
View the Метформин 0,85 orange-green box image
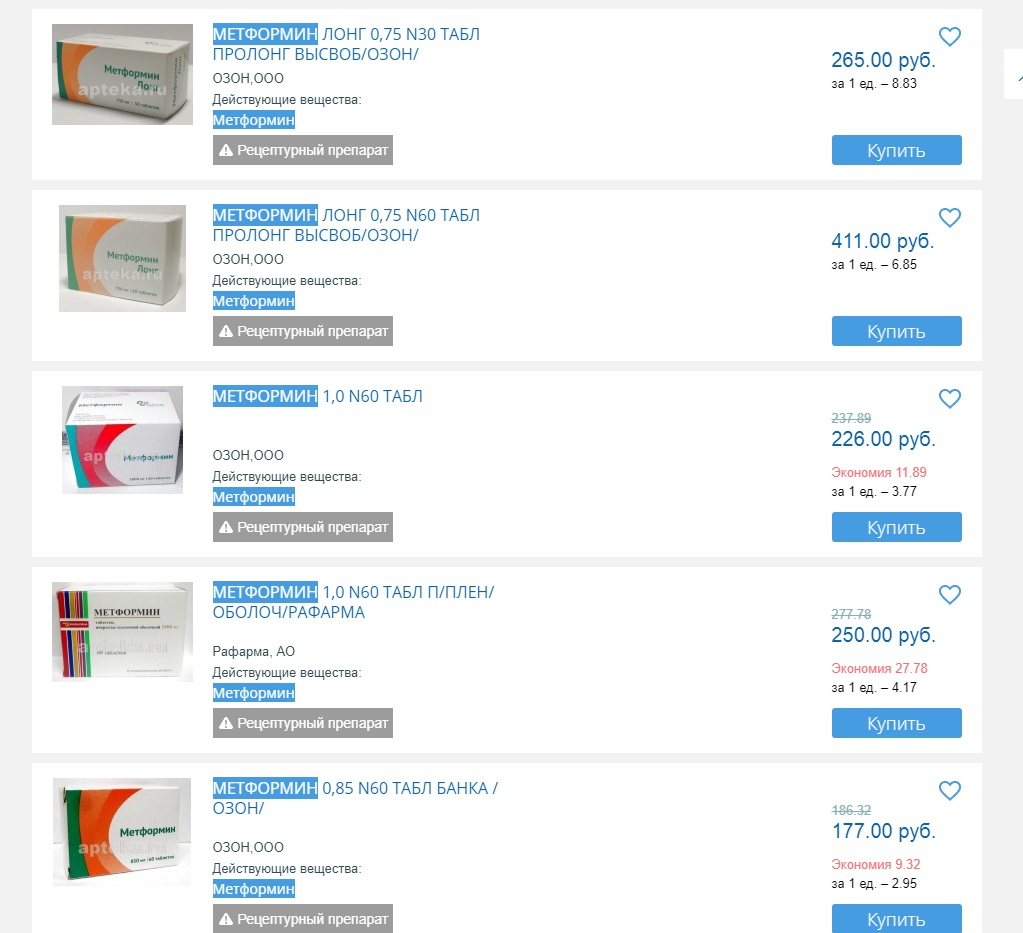[122, 832]
